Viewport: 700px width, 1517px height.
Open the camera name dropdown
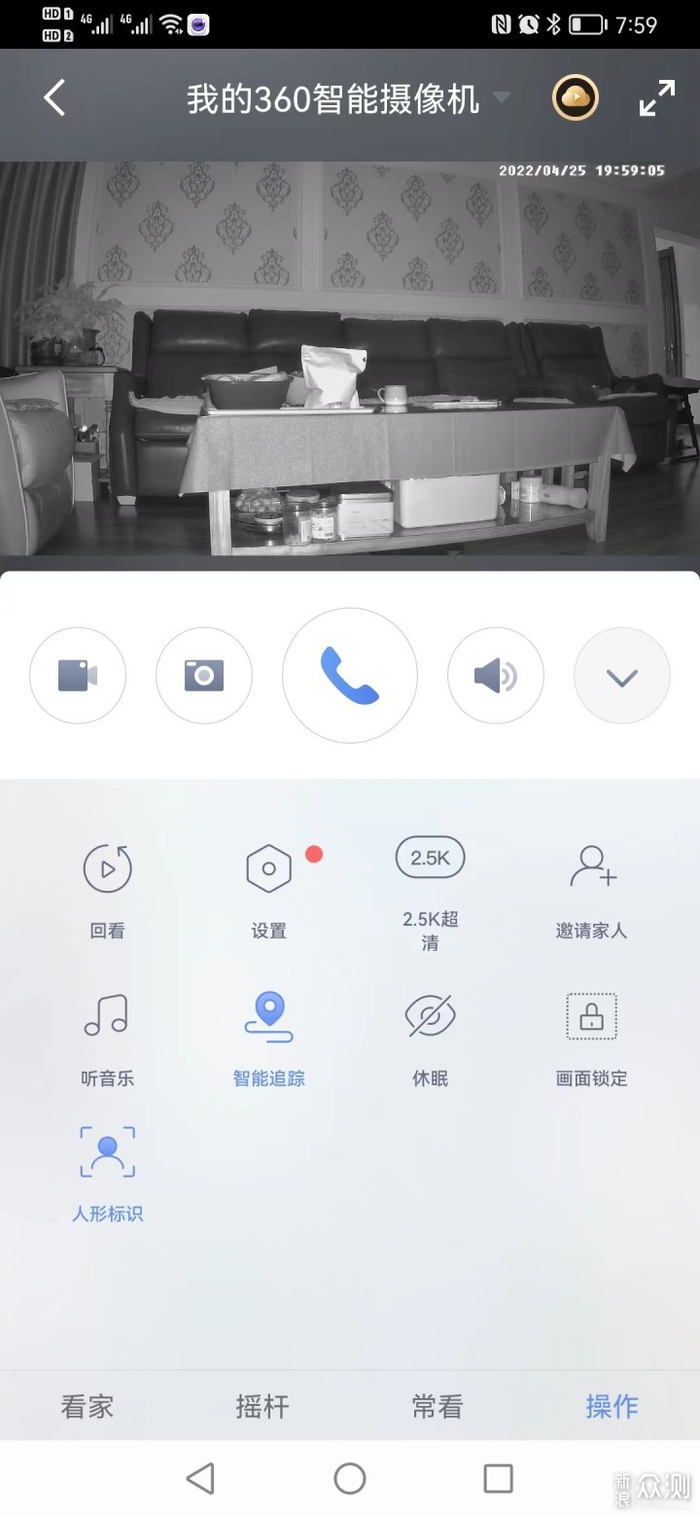pos(502,98)
